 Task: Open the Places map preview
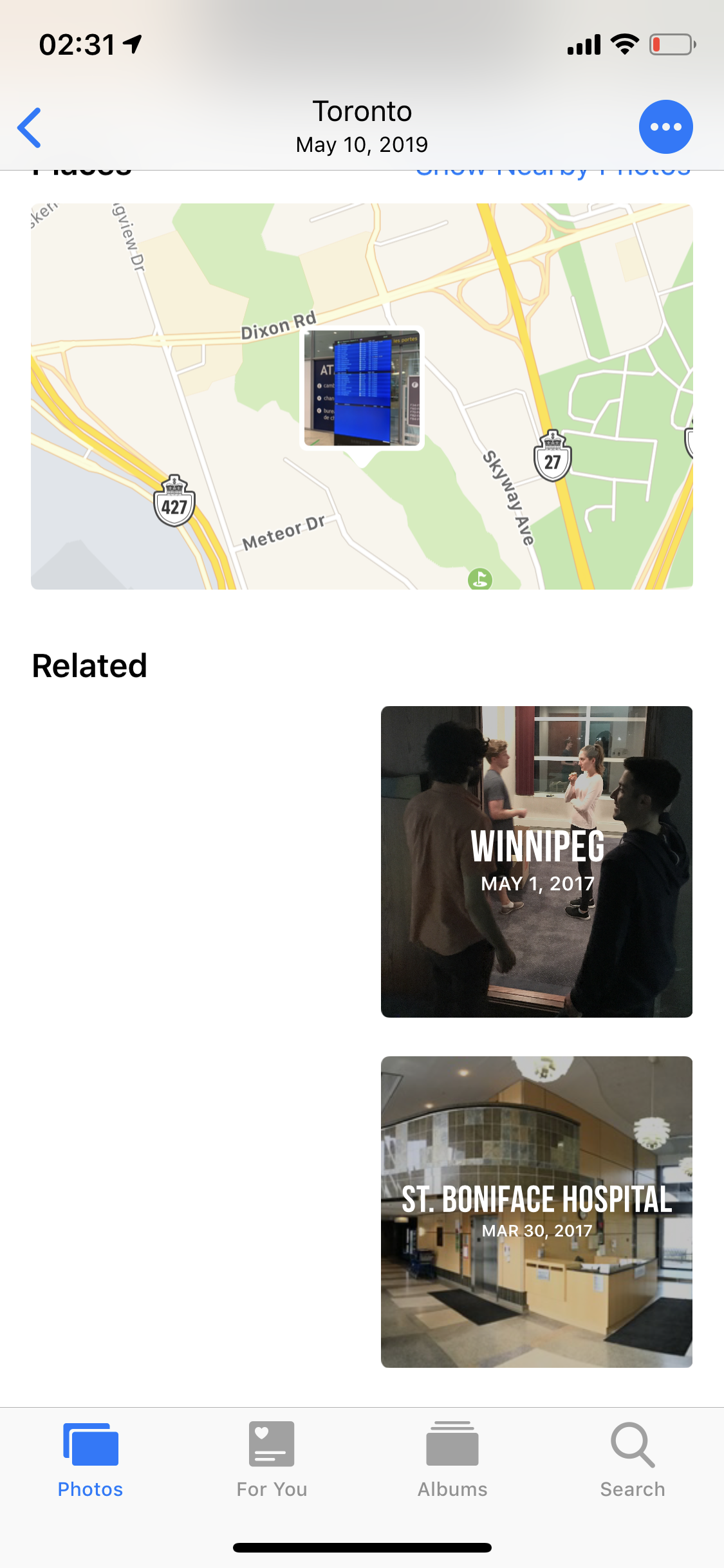(362, 396)
